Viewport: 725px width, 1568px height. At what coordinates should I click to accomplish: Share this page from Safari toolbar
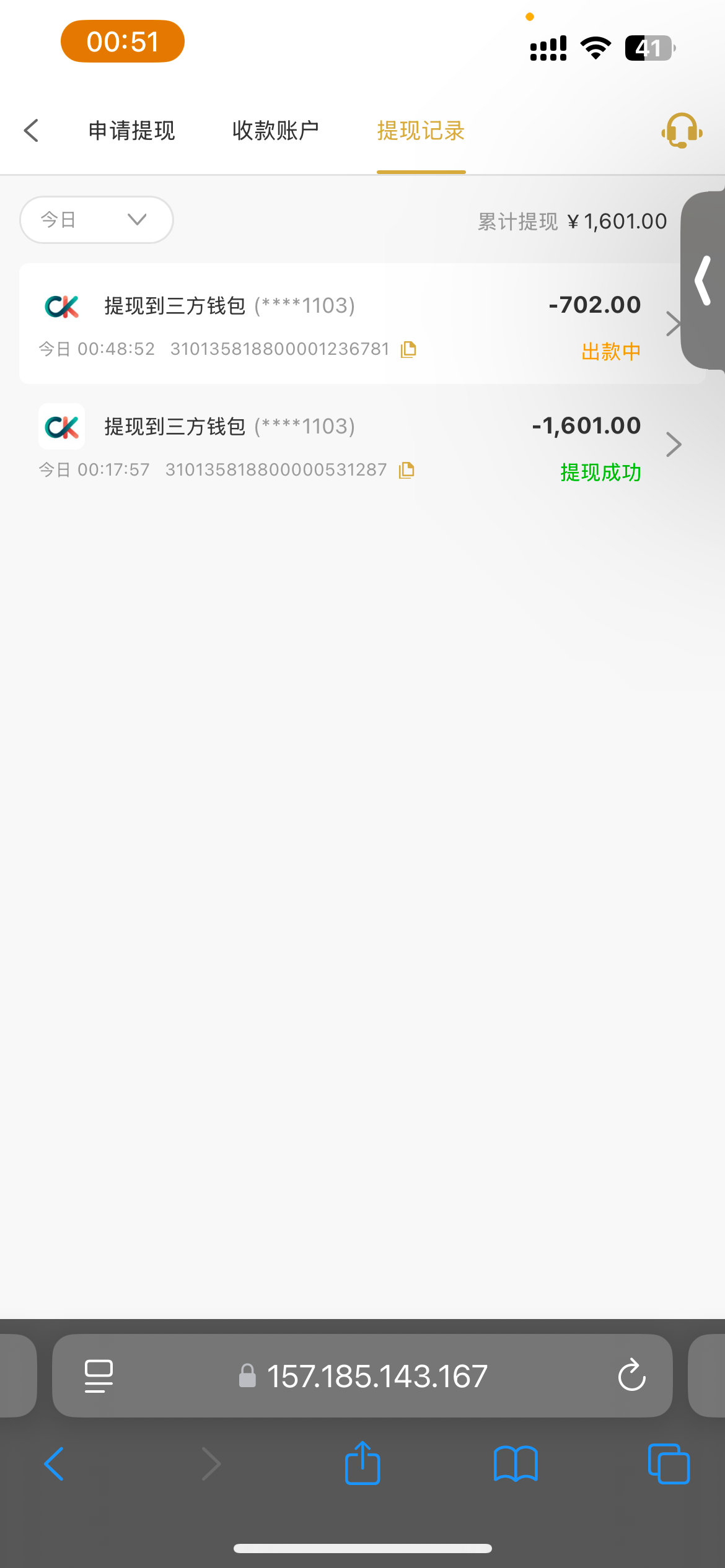pyautogui.click(x=362, y=1464)
